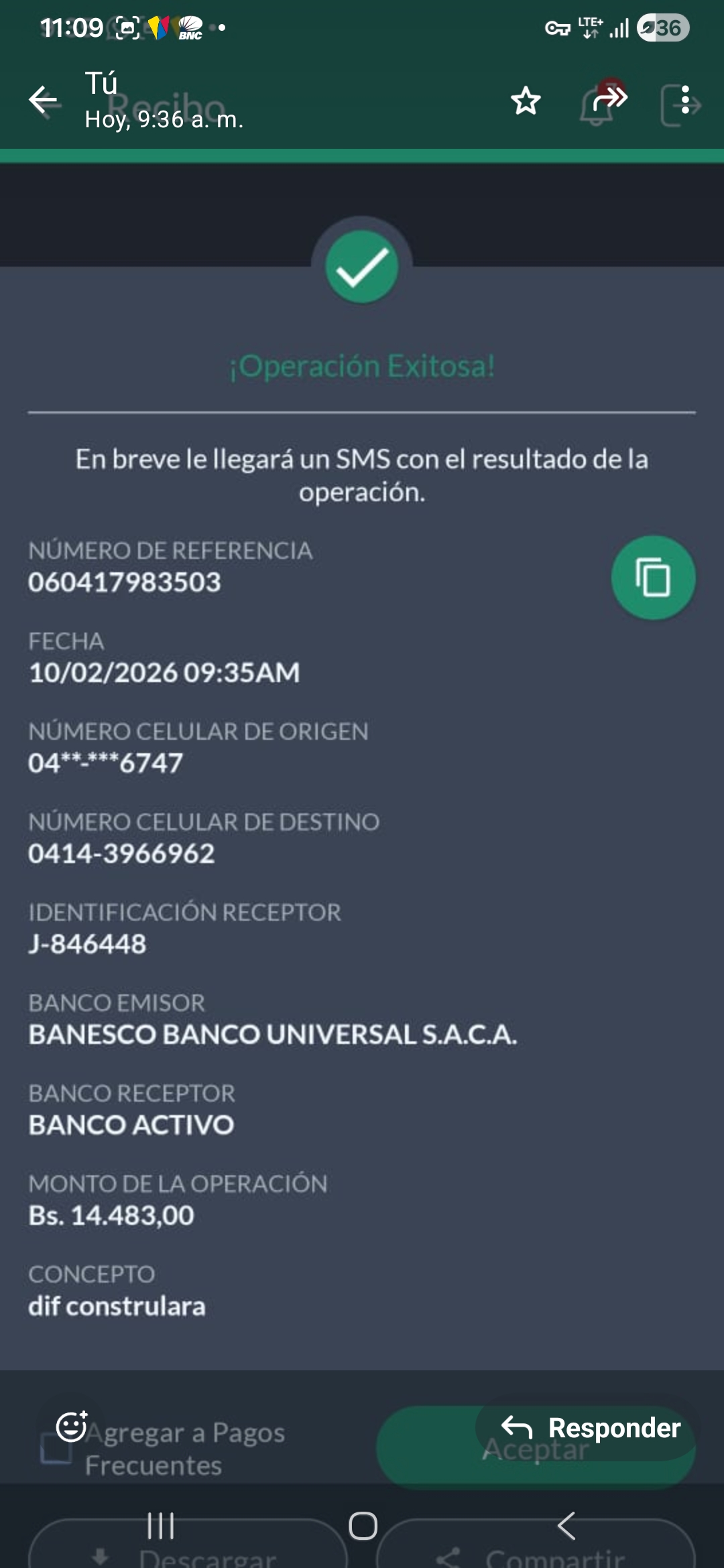724x1568 pixels.
Task: Star this message
Action: 526,101
